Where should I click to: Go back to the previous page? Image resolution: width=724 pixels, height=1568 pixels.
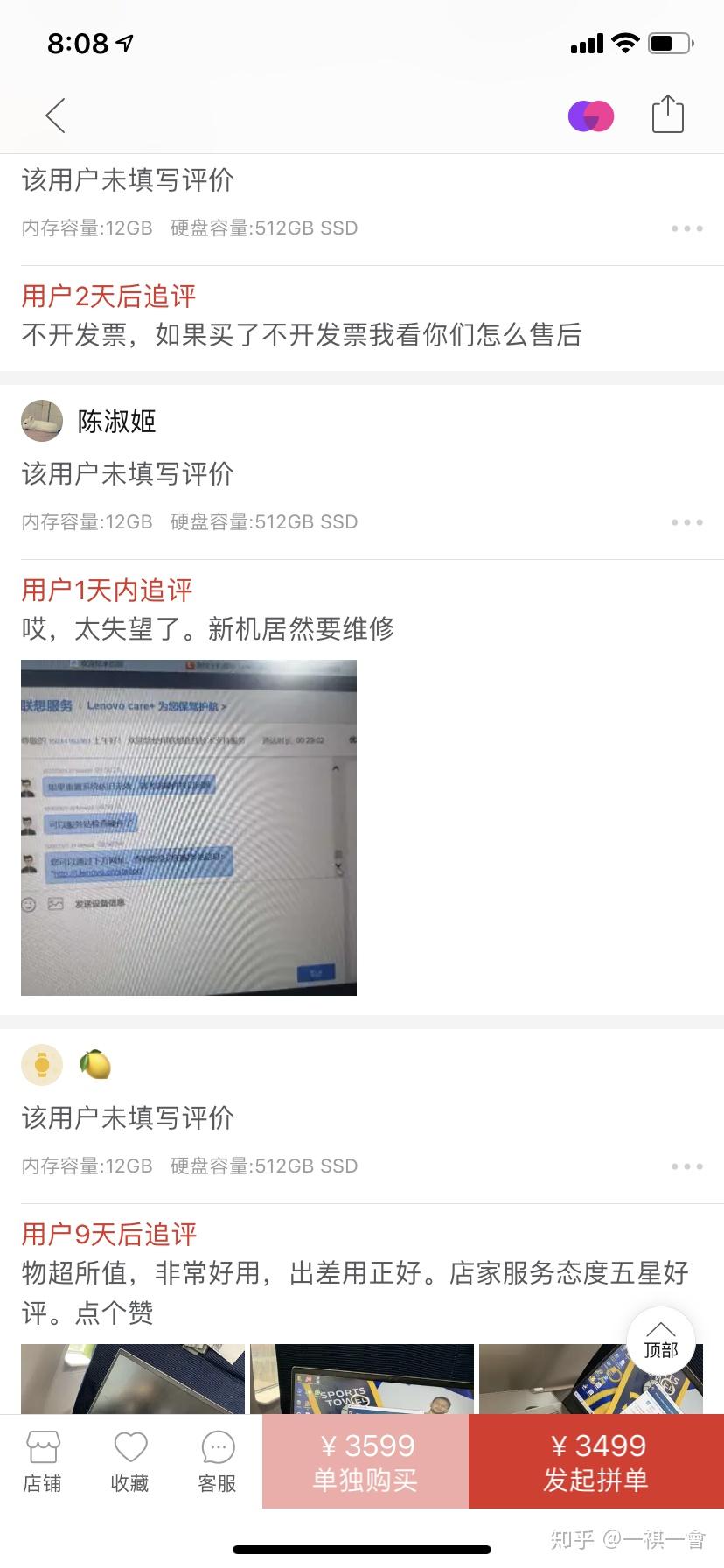pos(55,115)
